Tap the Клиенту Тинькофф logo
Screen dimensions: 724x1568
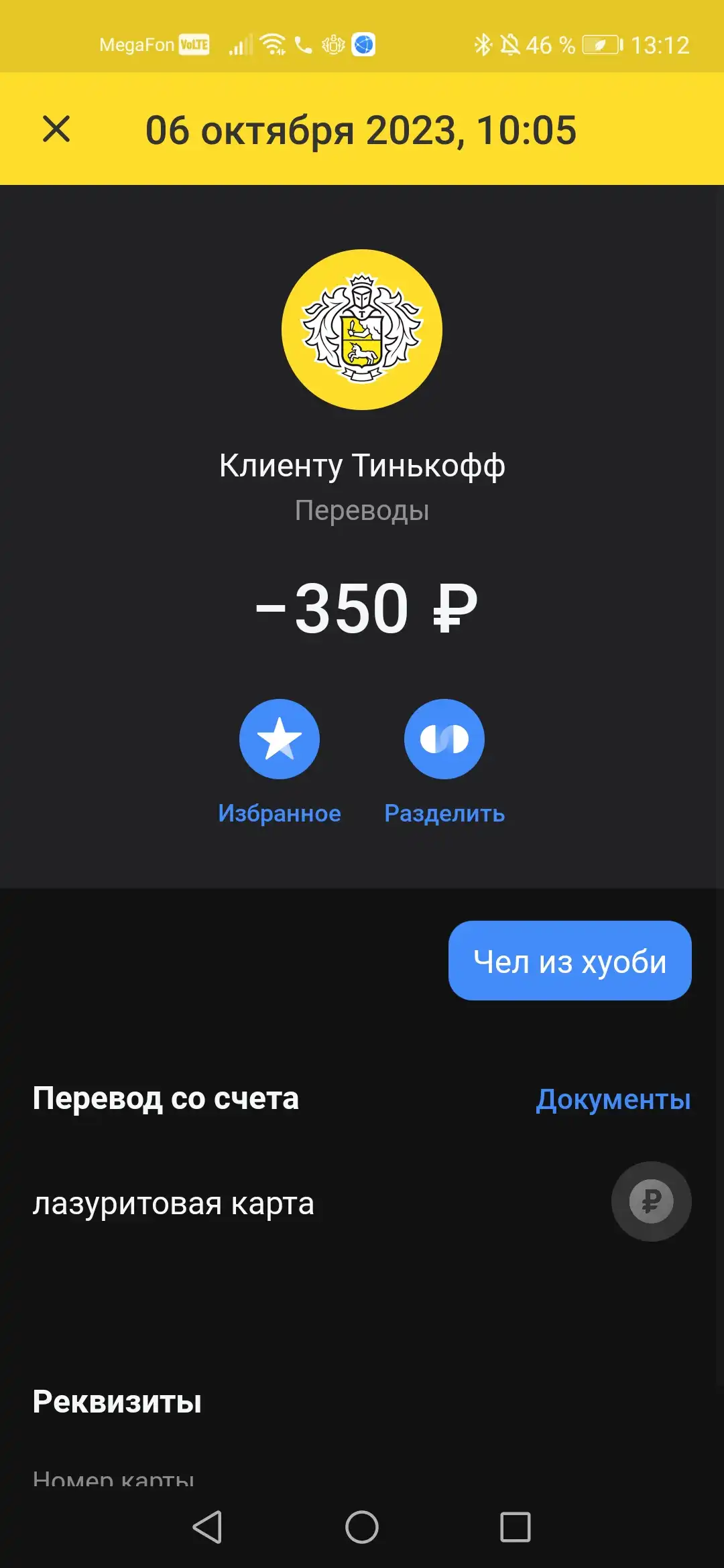pyautogui.click(x=362, y=330)
